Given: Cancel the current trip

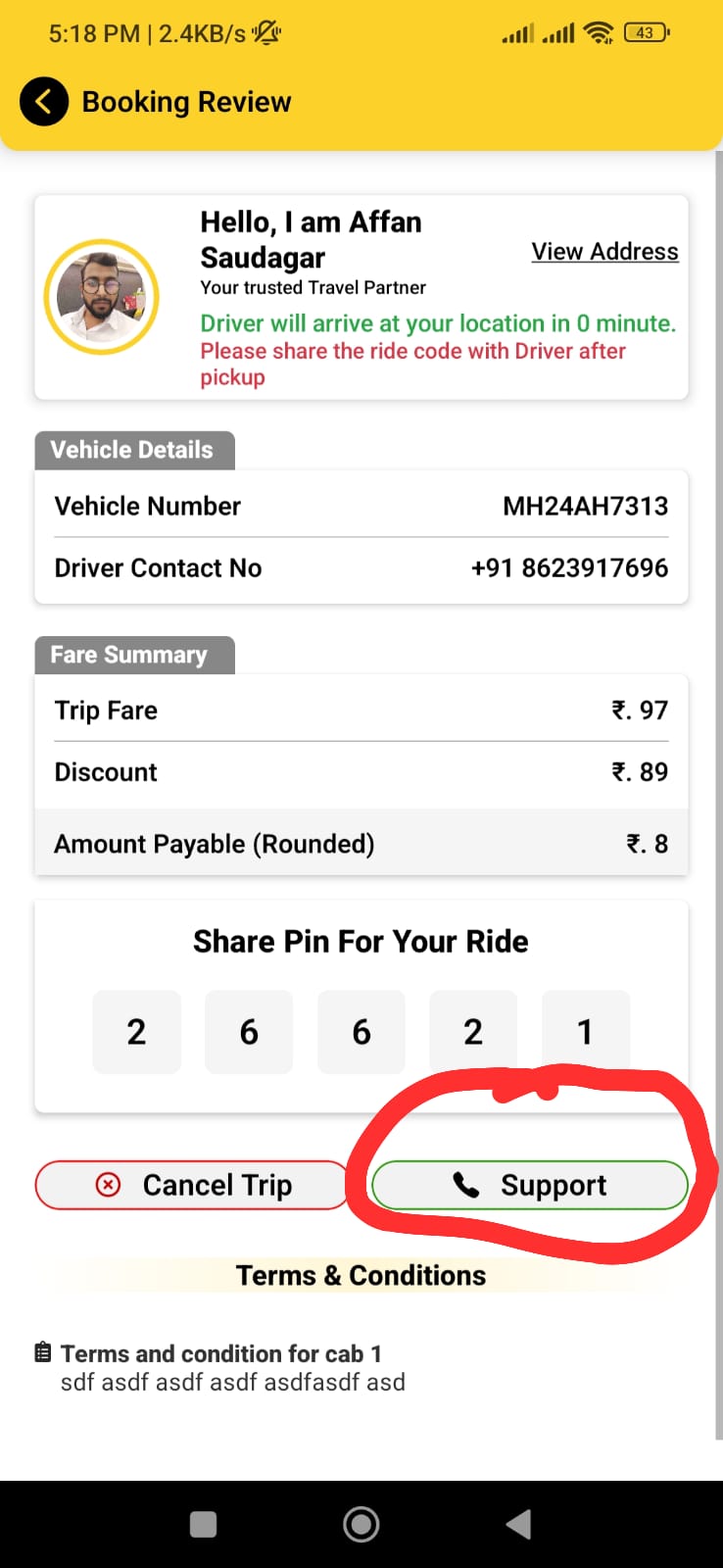Looking at the screenshot, I should 192,1185.
